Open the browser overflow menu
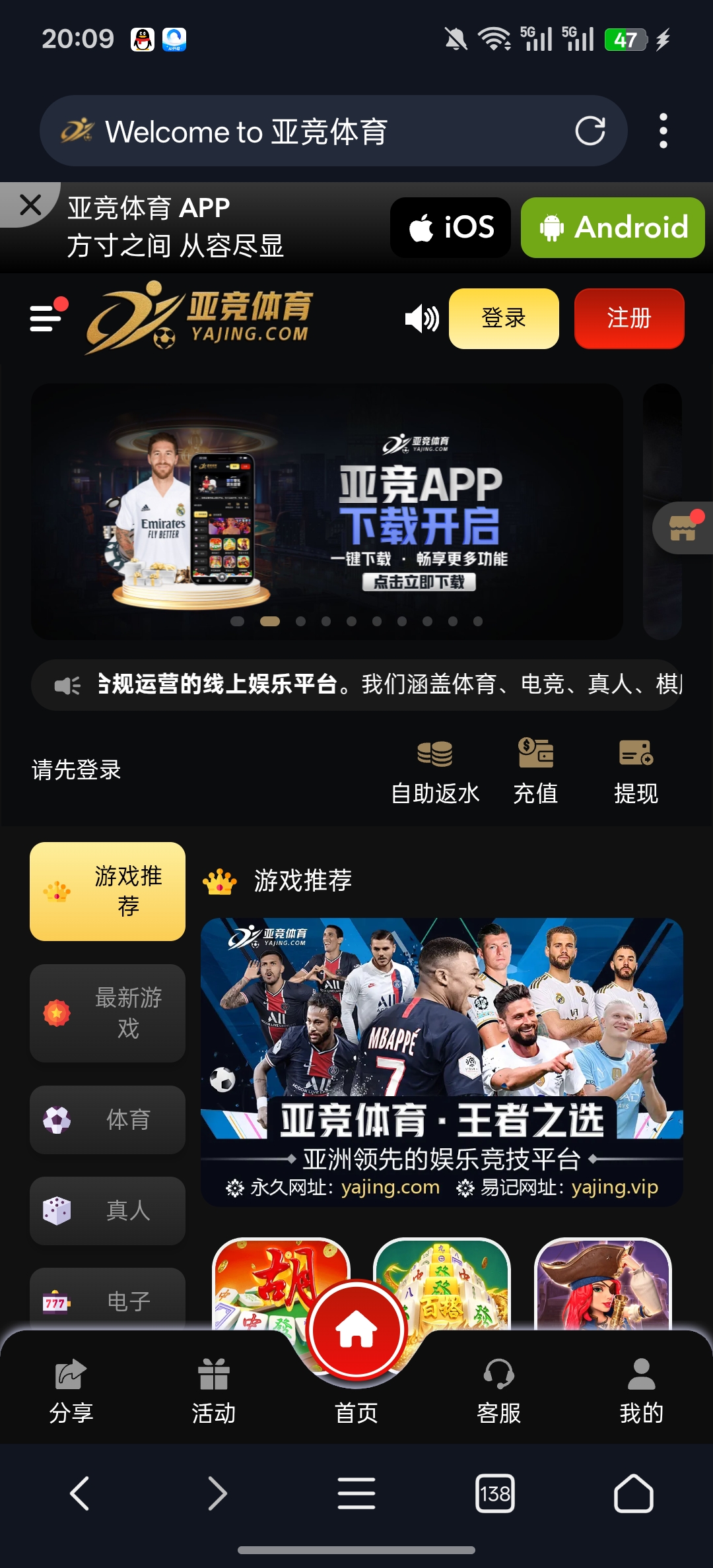Image resolution: width=713 pixels, height=1568 pixels. coord(663,131)
